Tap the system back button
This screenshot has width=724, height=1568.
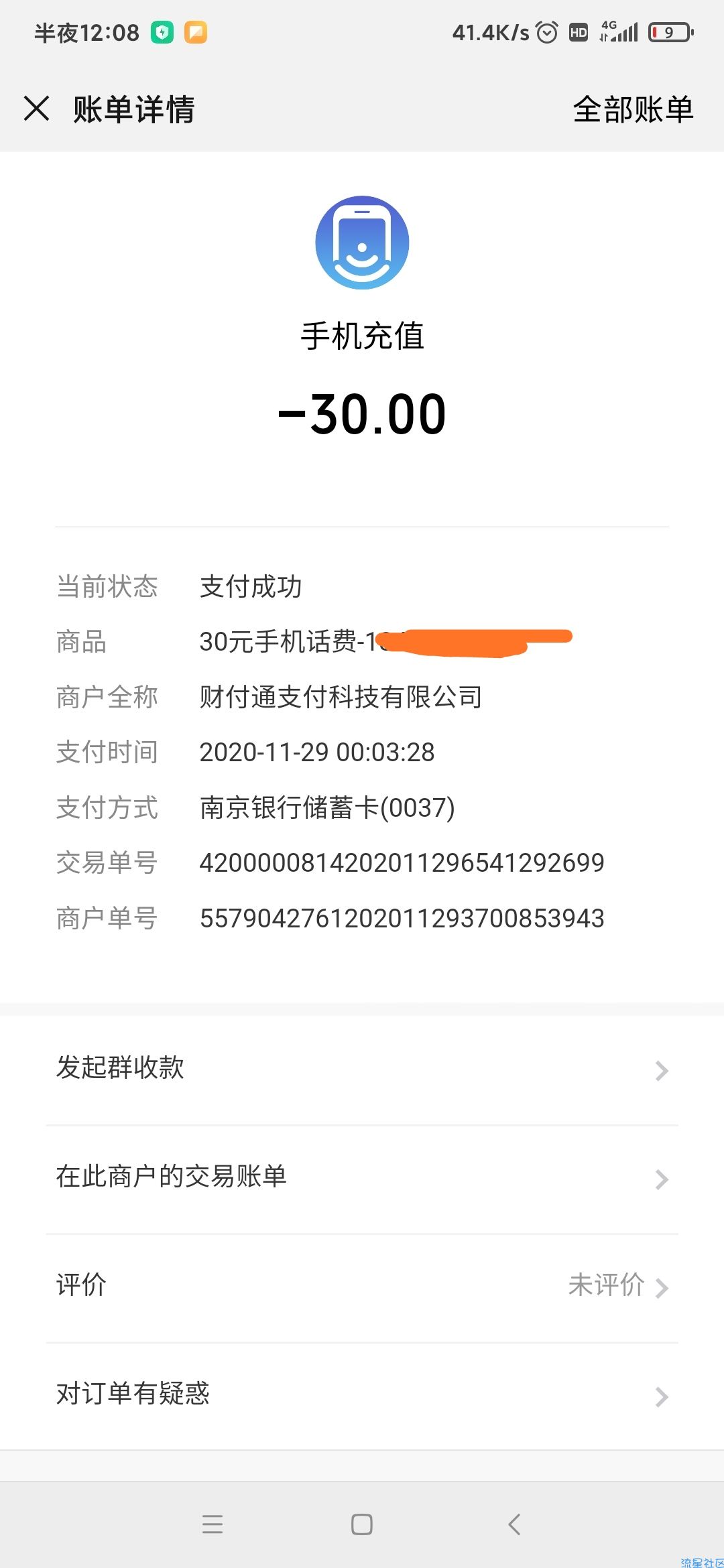tap(514, 1524)
